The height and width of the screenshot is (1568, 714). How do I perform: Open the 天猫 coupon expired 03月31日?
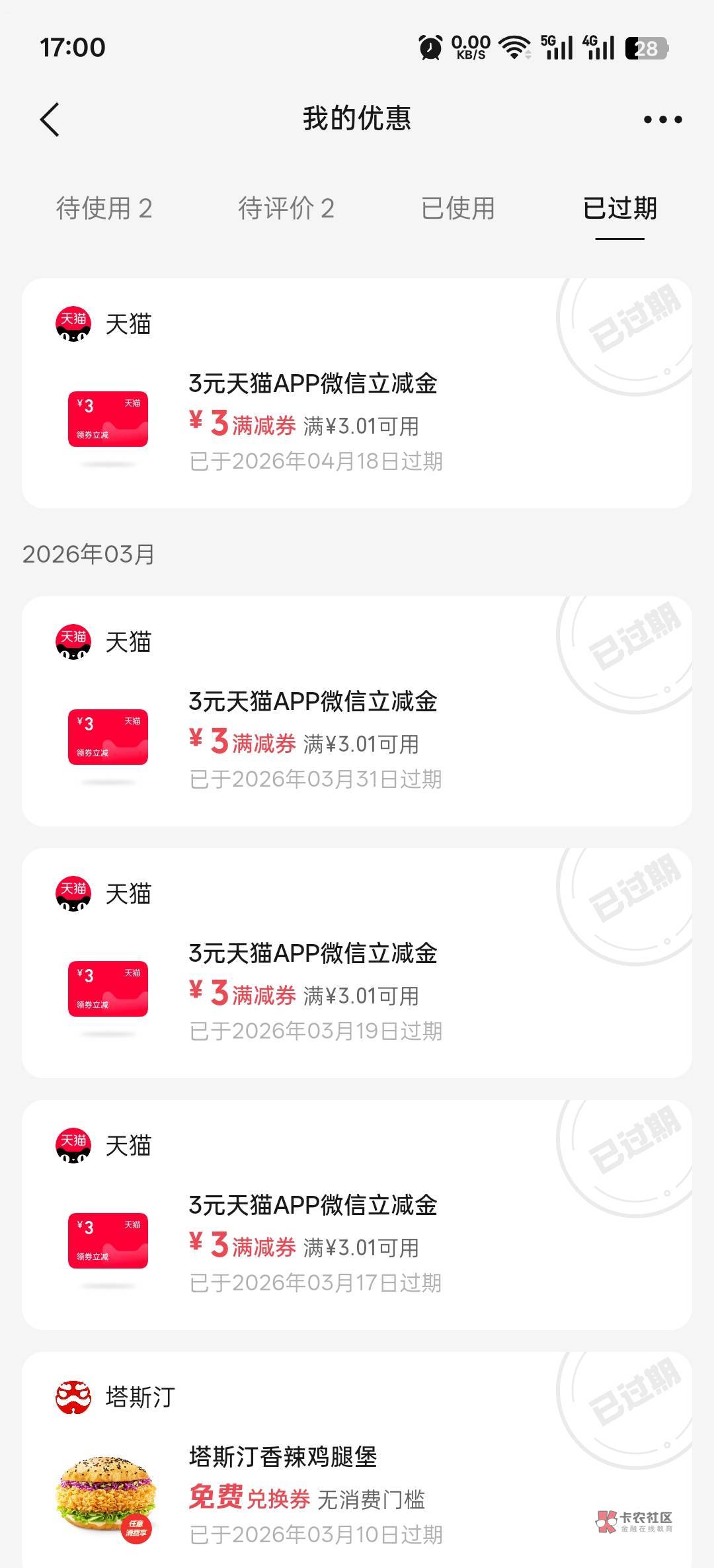point(357,711)
